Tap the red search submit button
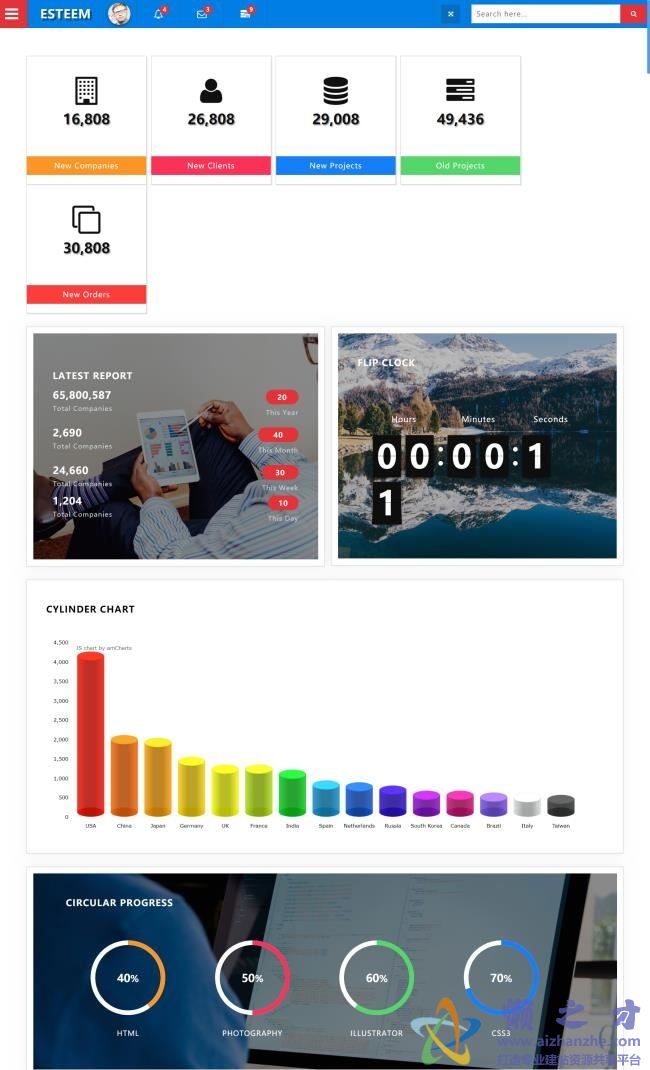 point(633,14)
